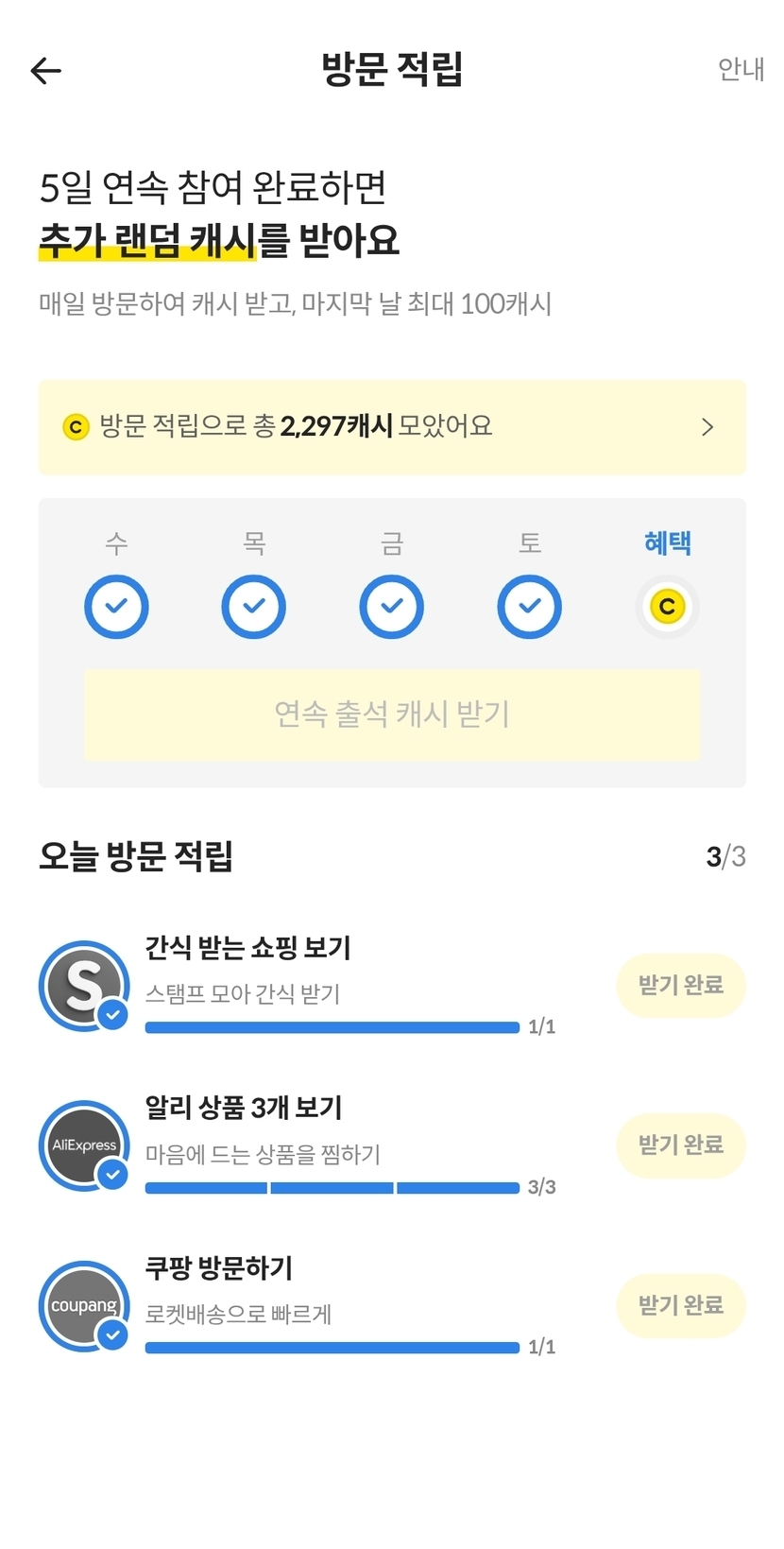The height and width of the screenshot is (1549, 784).
Task: Open the 안내 guide link
Action: coord(740,69)
